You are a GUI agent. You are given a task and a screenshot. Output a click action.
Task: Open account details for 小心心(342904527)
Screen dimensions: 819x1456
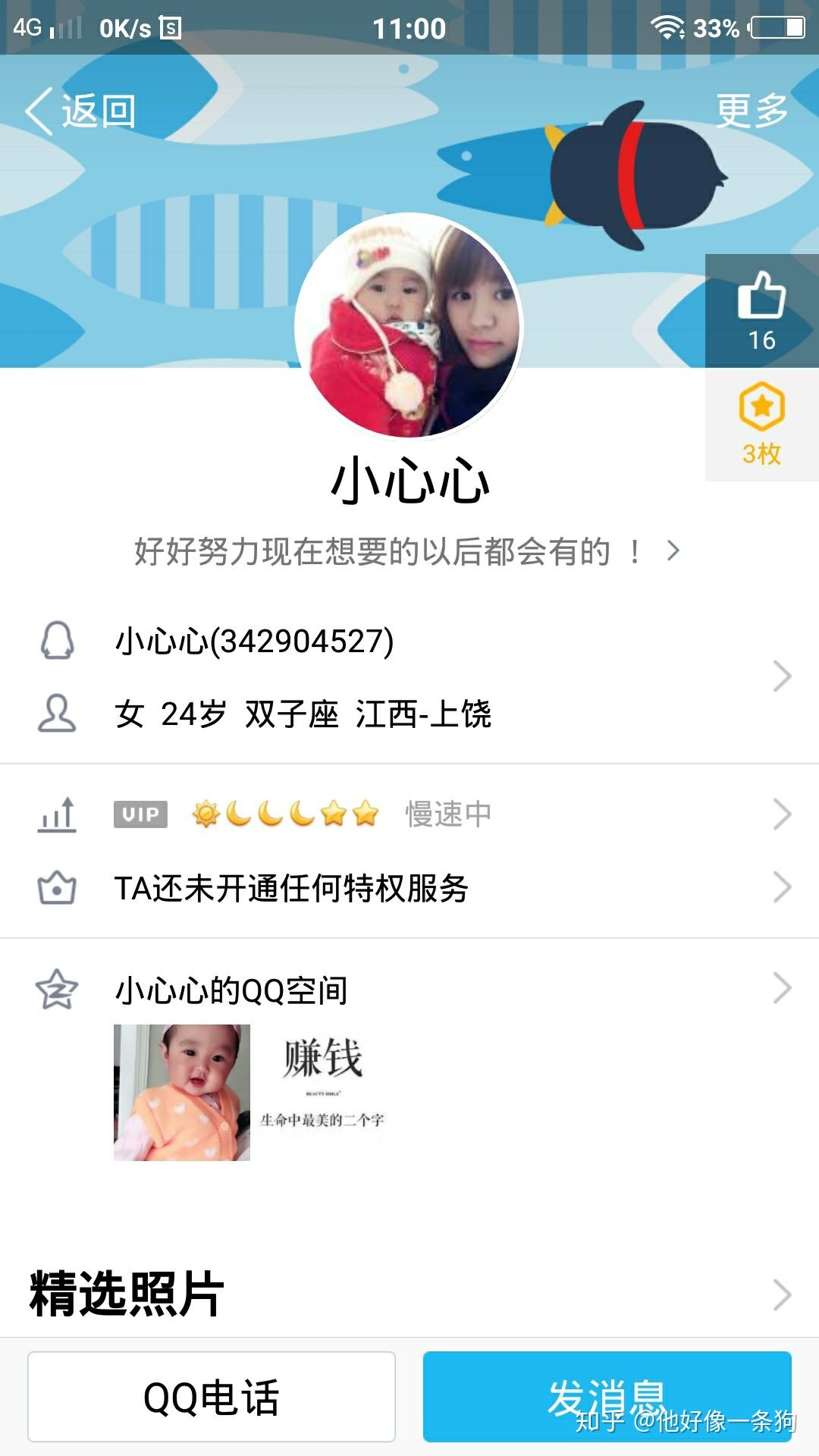click(409, 676)
